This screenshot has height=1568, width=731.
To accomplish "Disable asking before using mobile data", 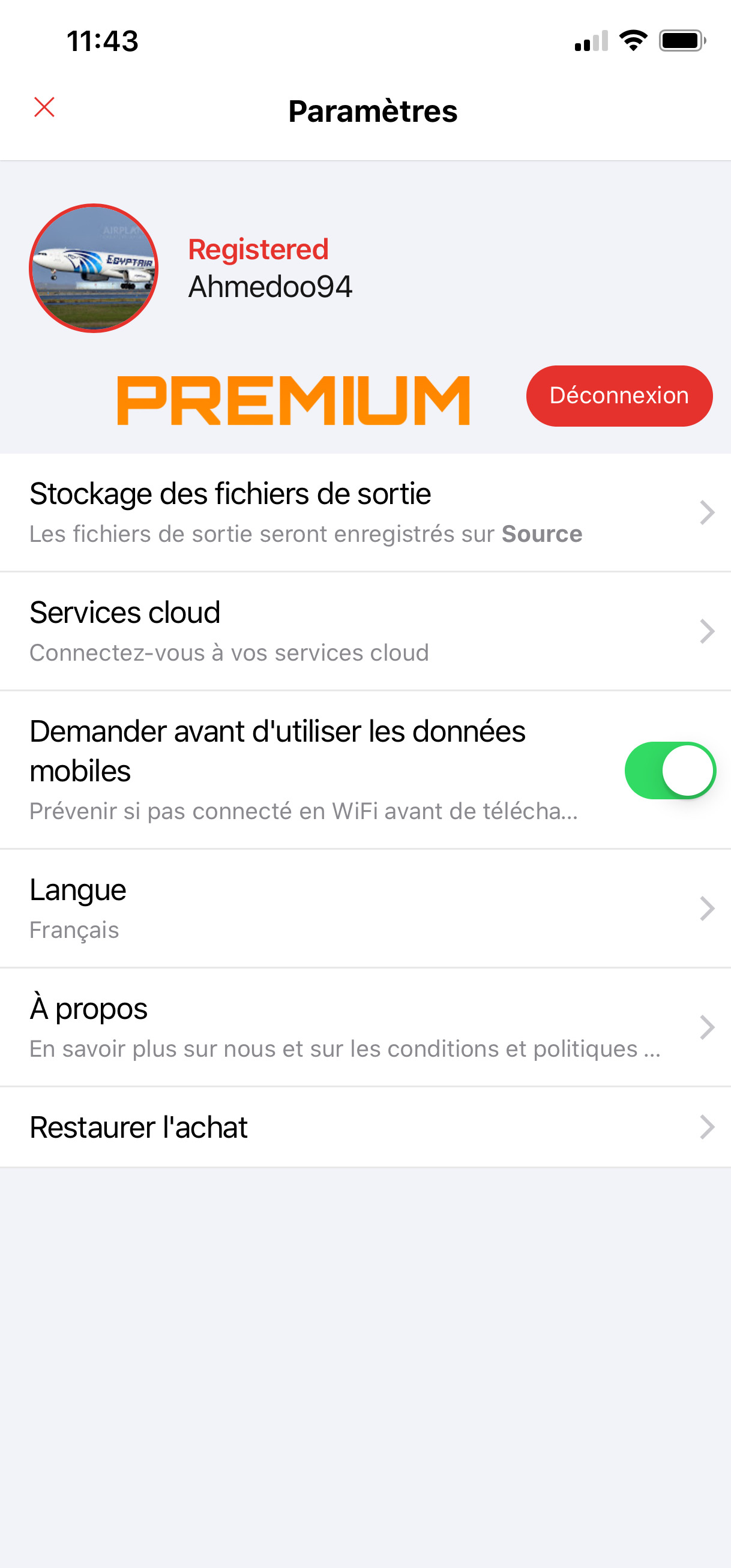I will point(670,770).
